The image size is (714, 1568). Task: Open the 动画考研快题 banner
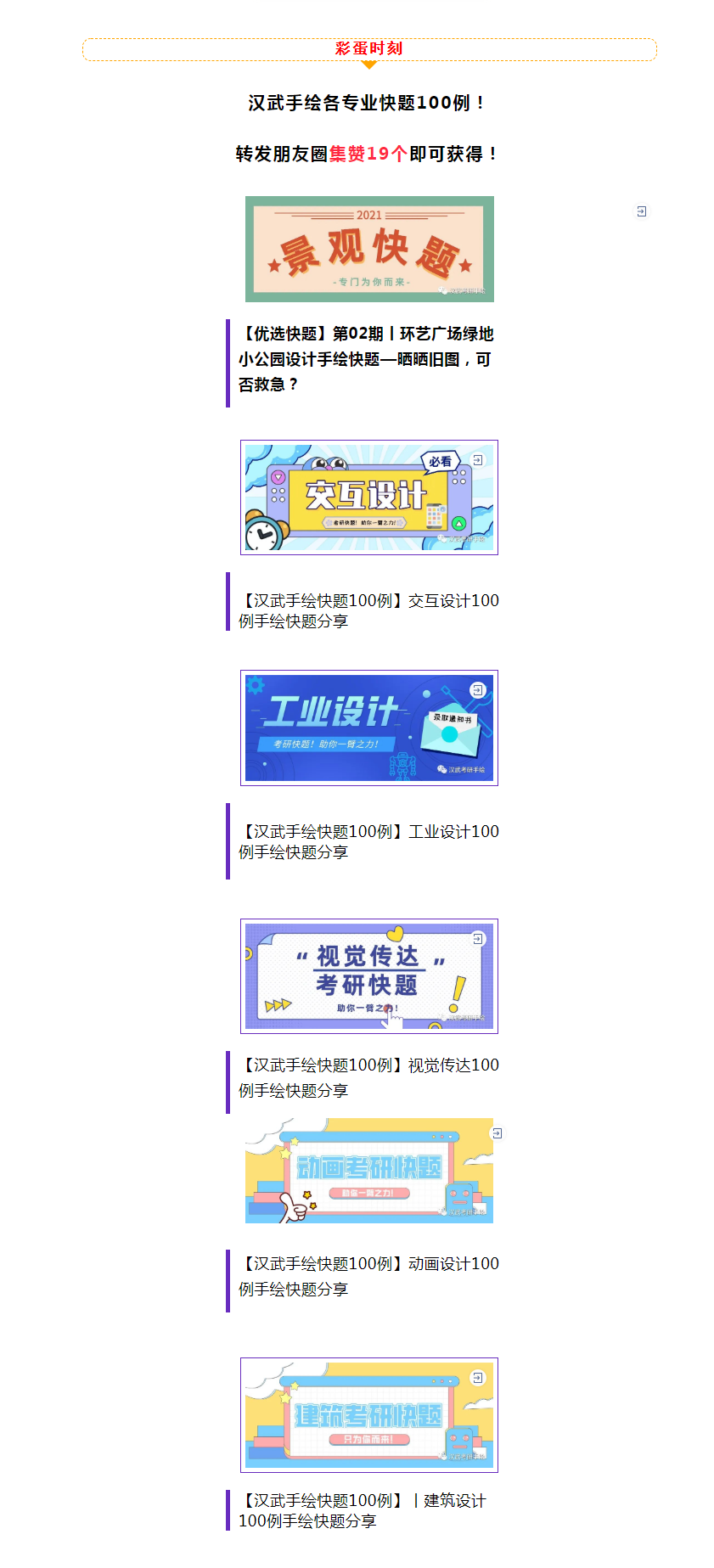point(369,1172)
